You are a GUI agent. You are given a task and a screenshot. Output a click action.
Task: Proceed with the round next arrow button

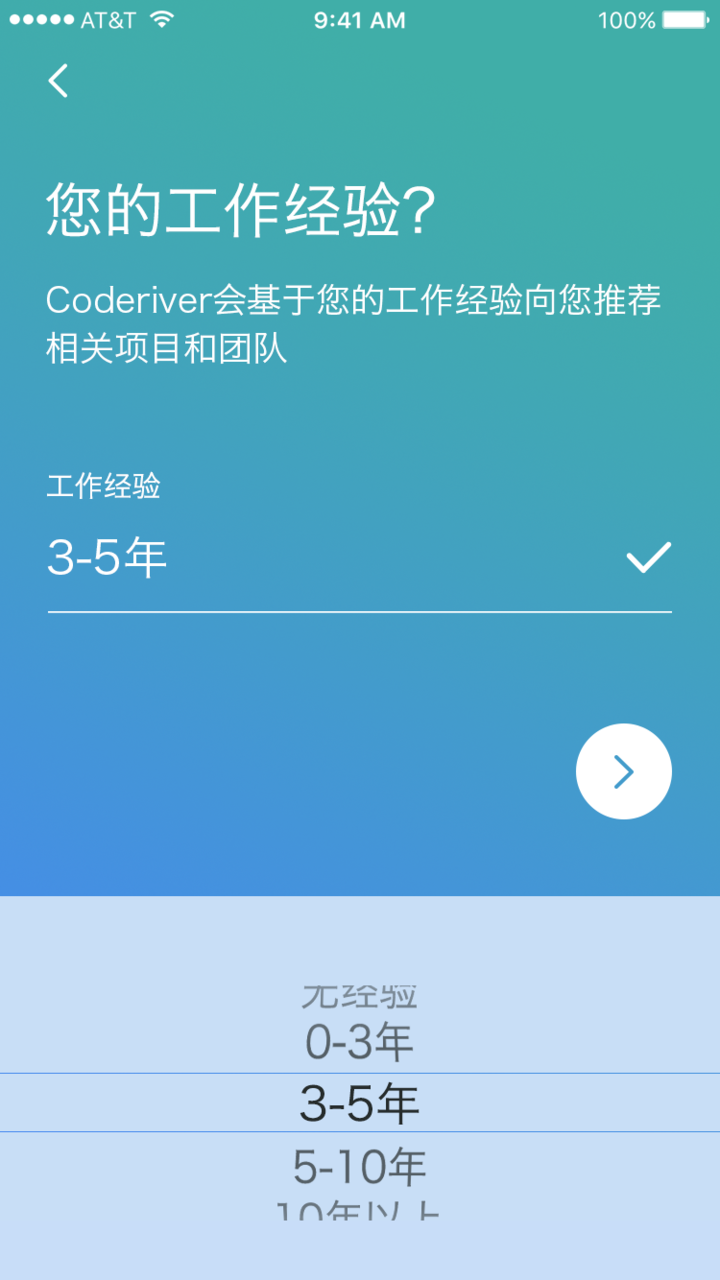(x=623, y=771)
